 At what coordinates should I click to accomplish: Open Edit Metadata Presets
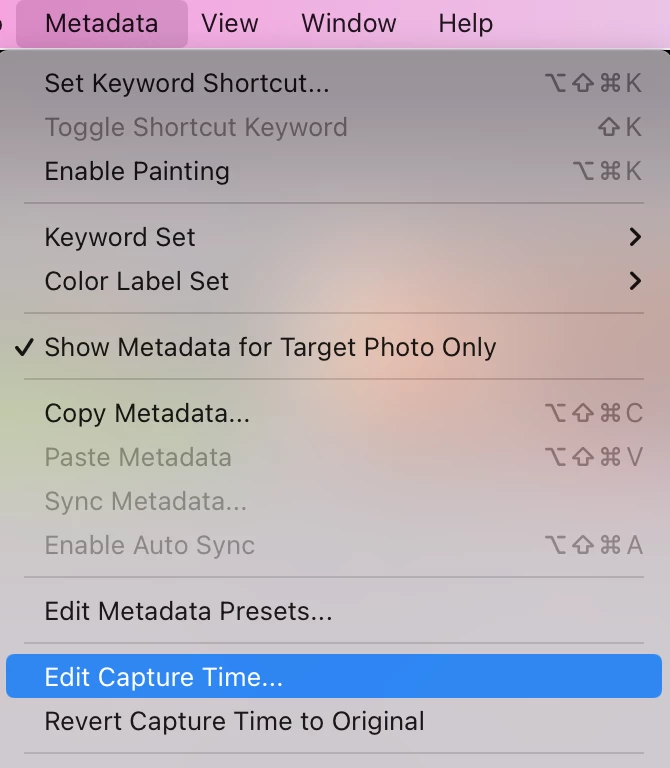(x=188, y=610)
